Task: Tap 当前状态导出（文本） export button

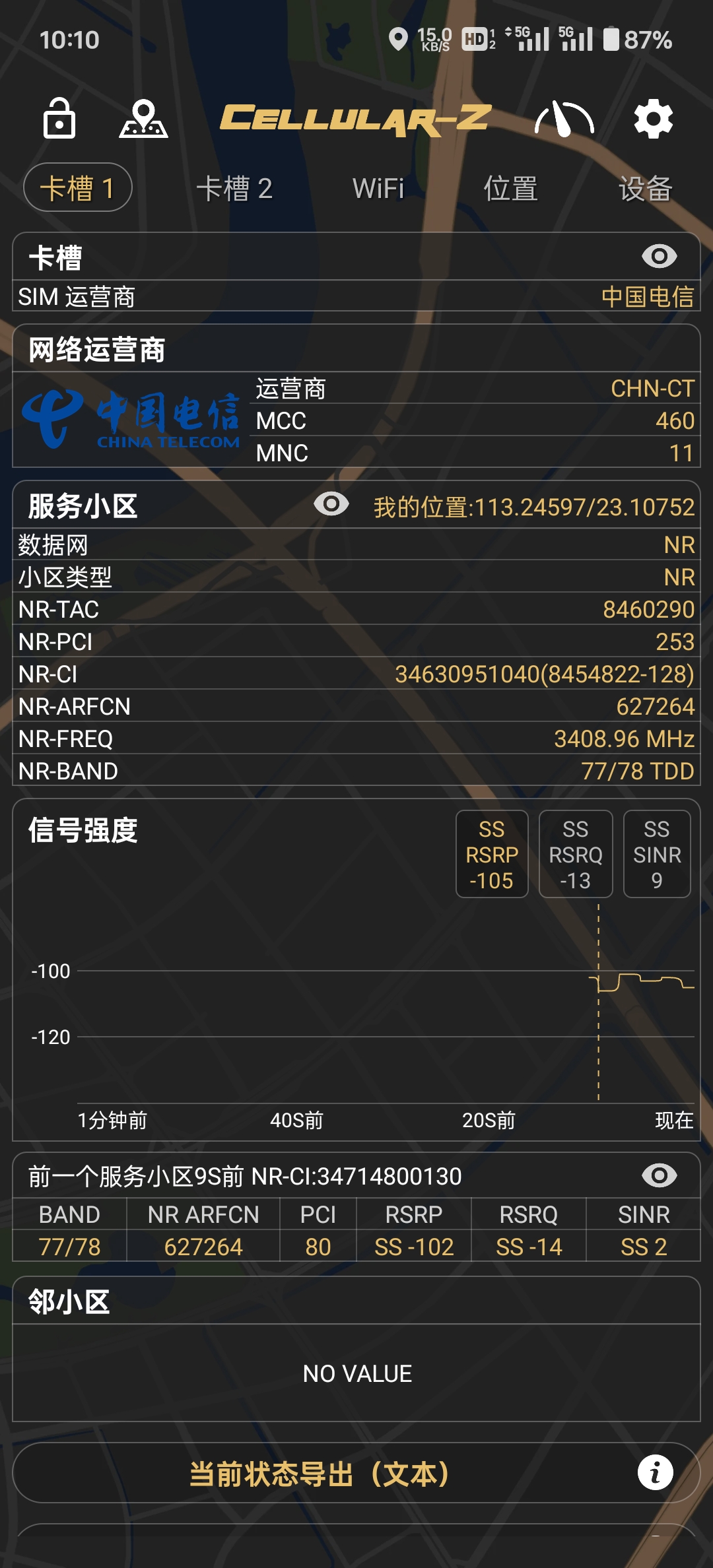Action: point(320,1474)
